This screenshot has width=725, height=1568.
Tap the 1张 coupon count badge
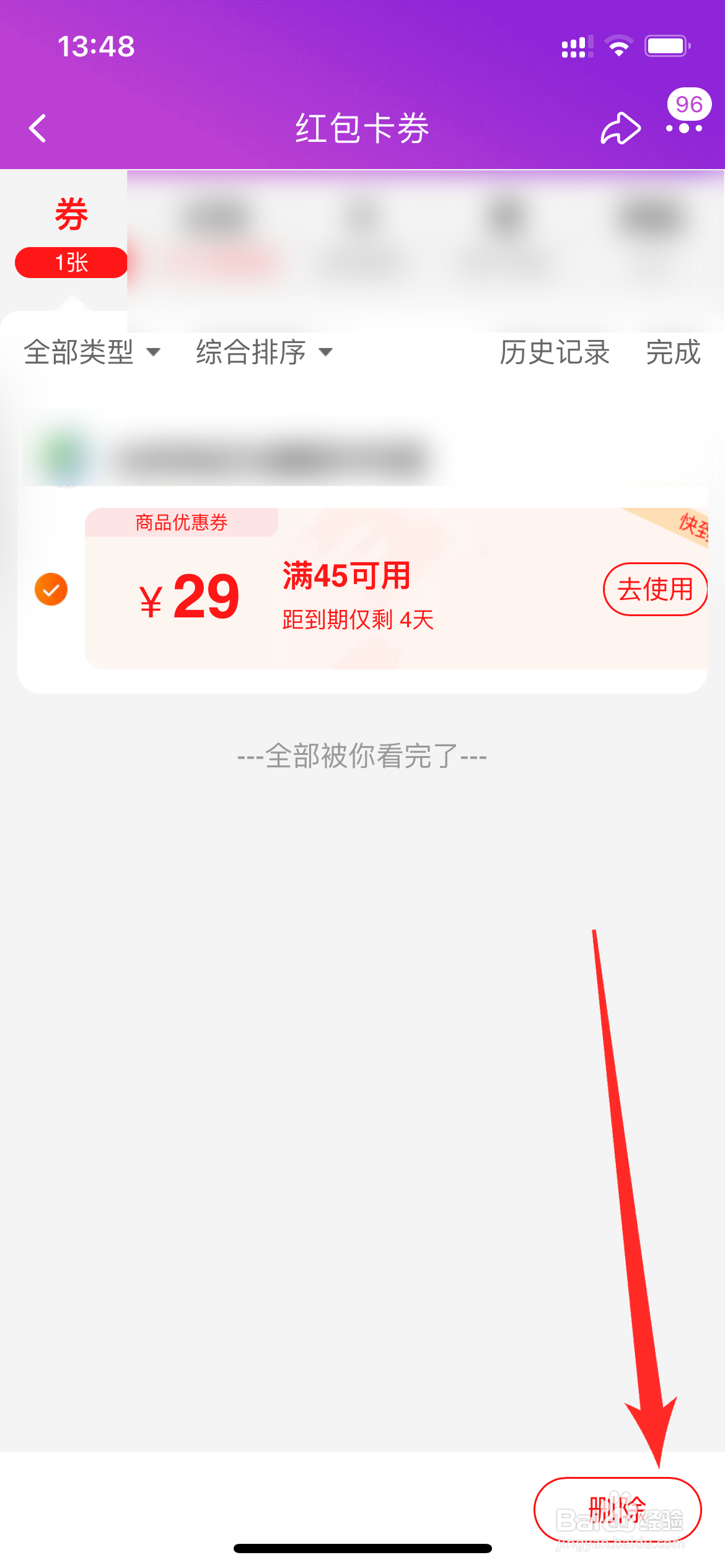[70, 262]
